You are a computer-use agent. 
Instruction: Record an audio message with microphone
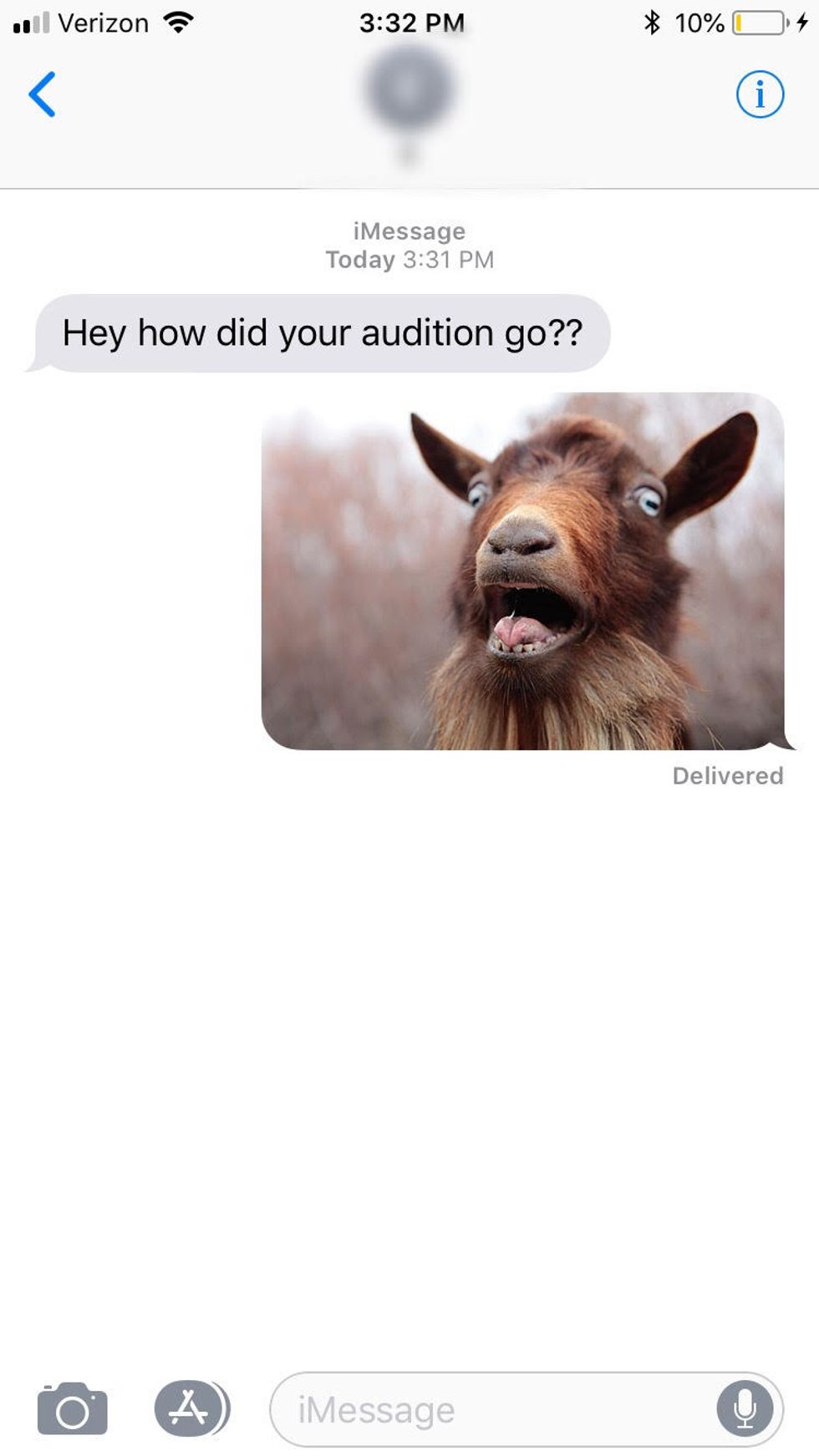coord(744,1410)
